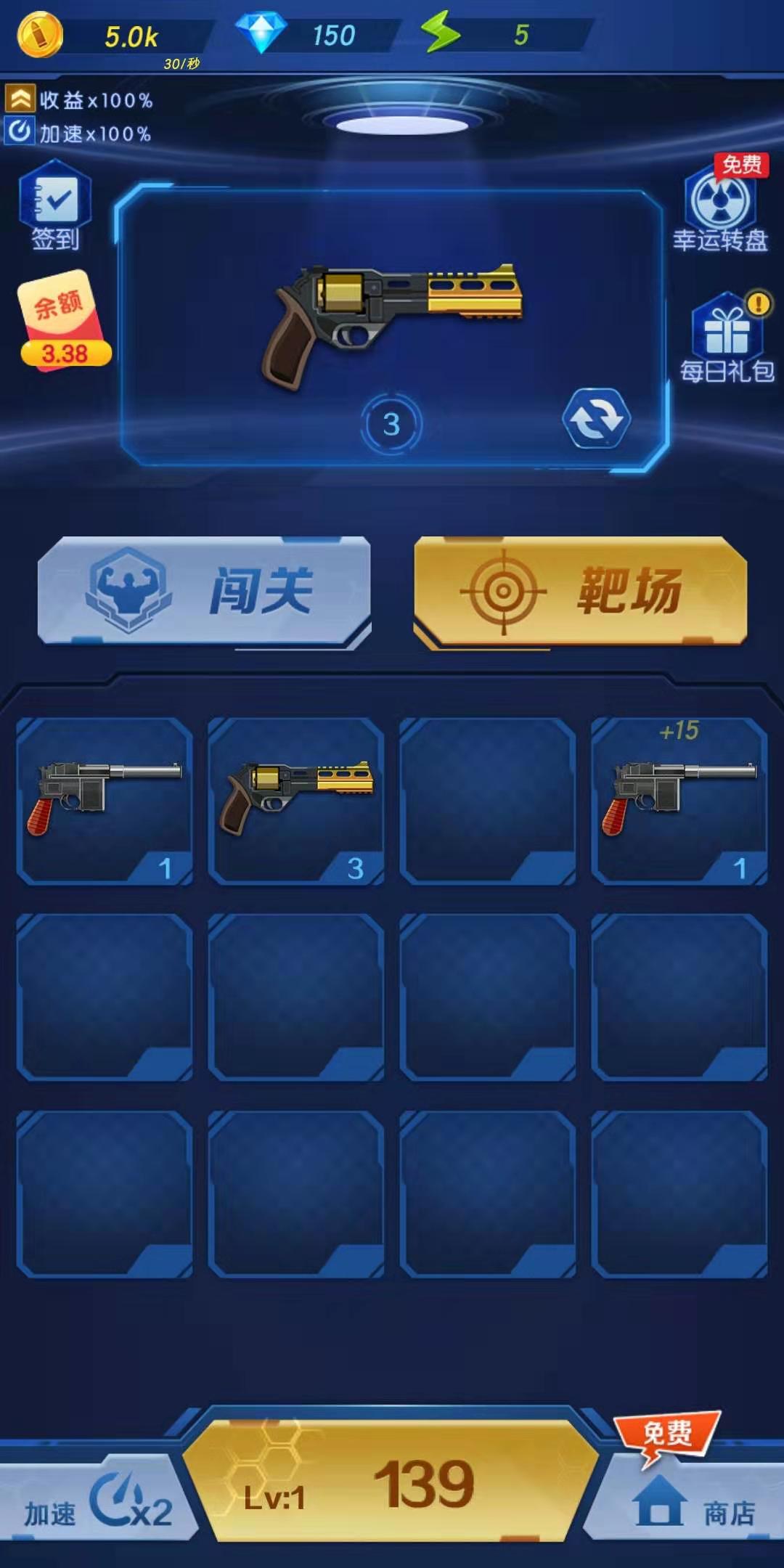Tap the swap weapon refresh icon

(596, 419)
